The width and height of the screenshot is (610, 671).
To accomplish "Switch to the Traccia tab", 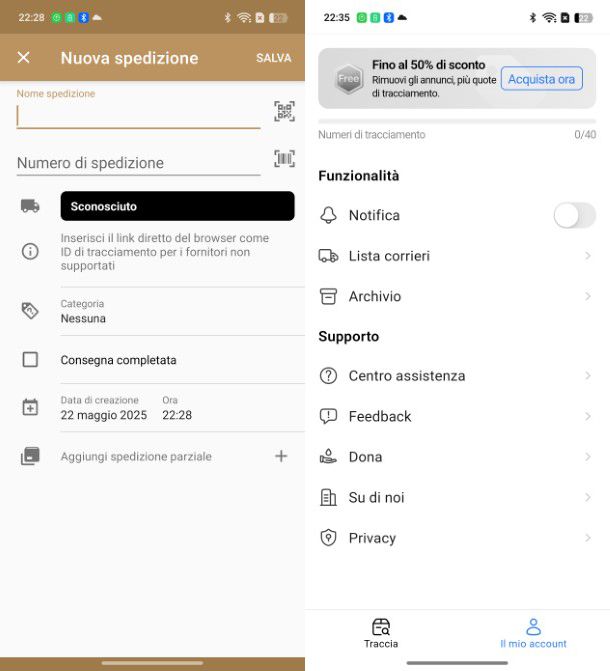I will [x=381, y=633].
